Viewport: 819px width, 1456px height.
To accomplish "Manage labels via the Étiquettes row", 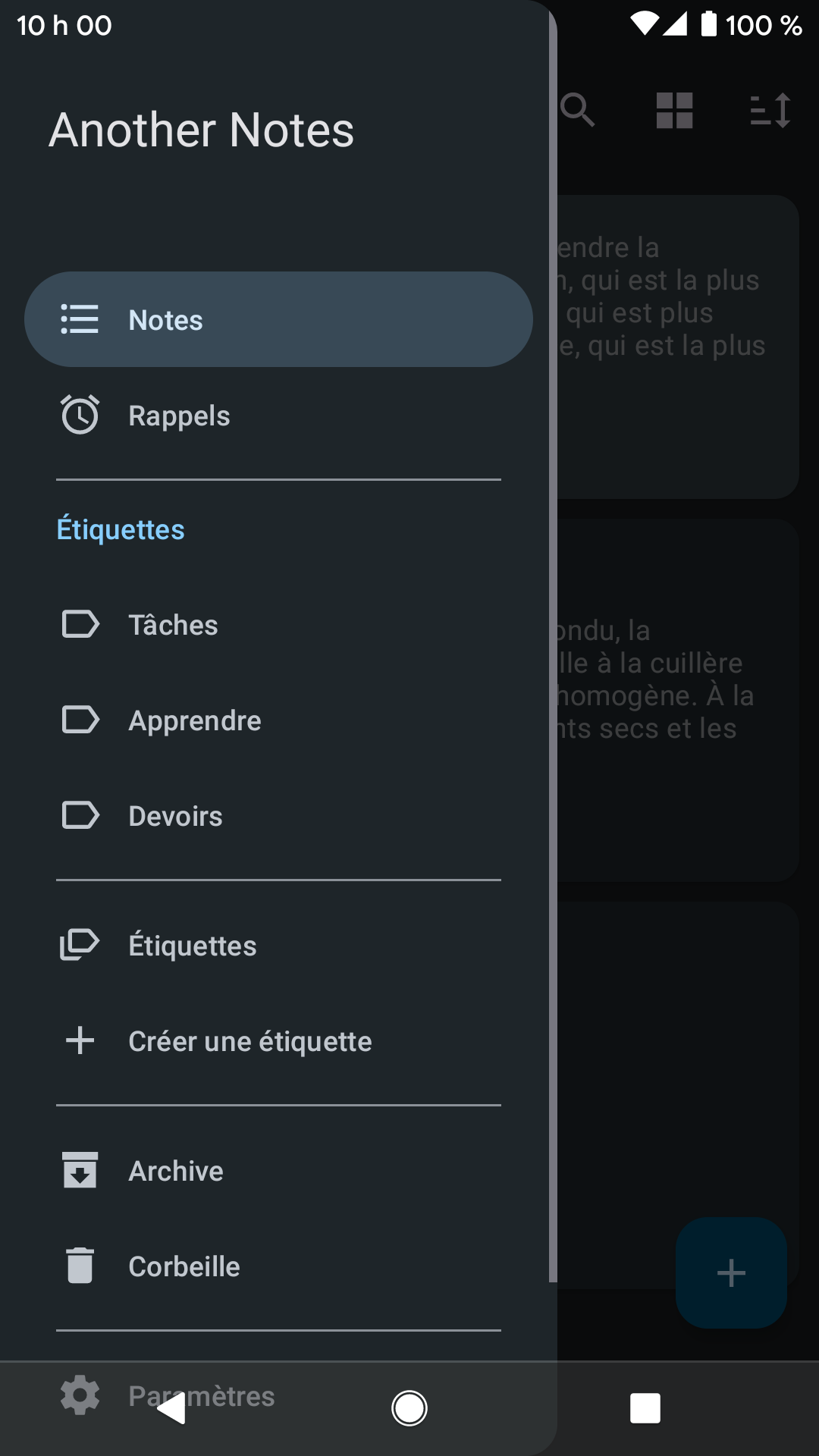I will [278, 945].
